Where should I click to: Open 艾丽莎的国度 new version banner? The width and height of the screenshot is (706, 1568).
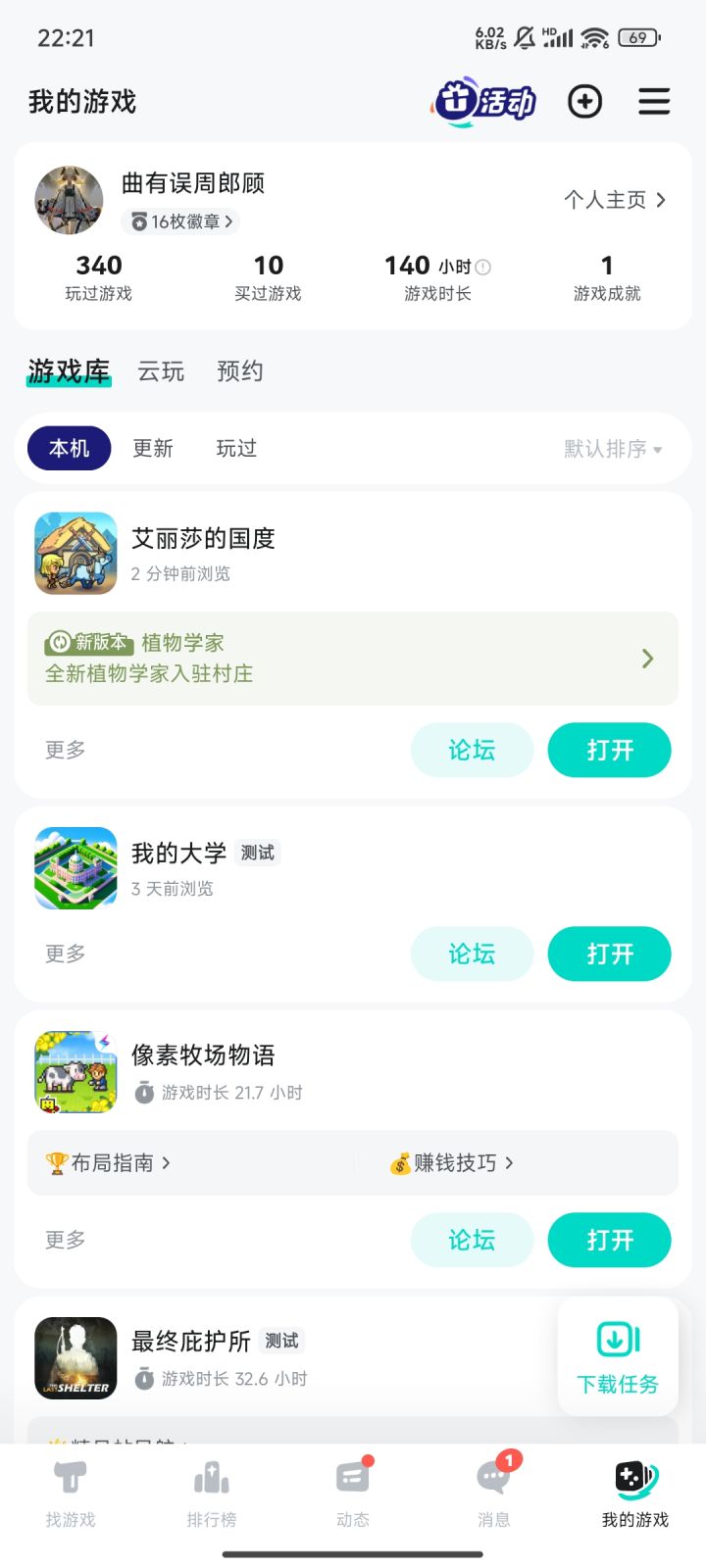(353, 659)
